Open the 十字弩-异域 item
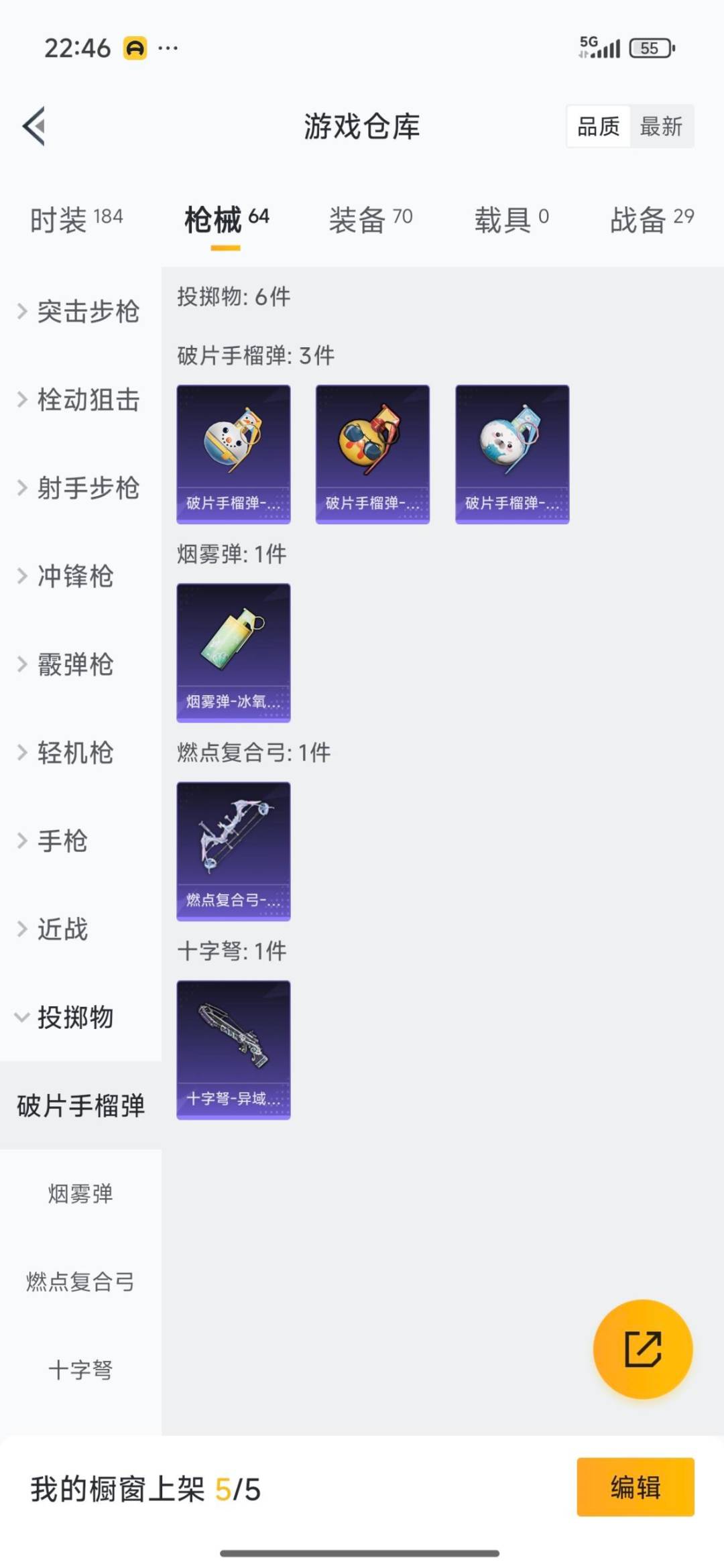The image size is (724, 1568). click(x=233, y=1049)
